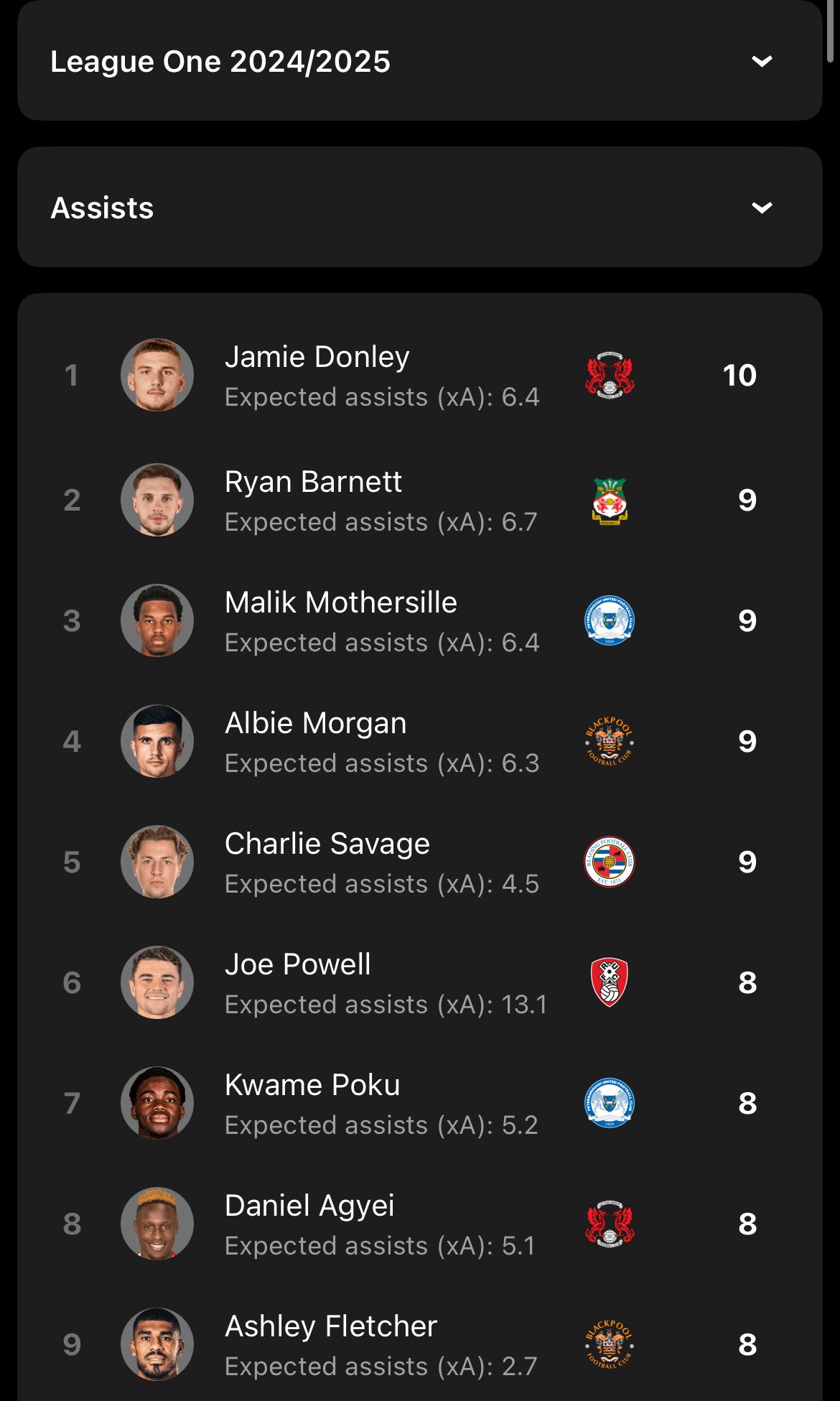The width and height of the screenshot is (840, 1401).
Task: View Charlie Savage's player details
Action: click(x=420, y=862)
